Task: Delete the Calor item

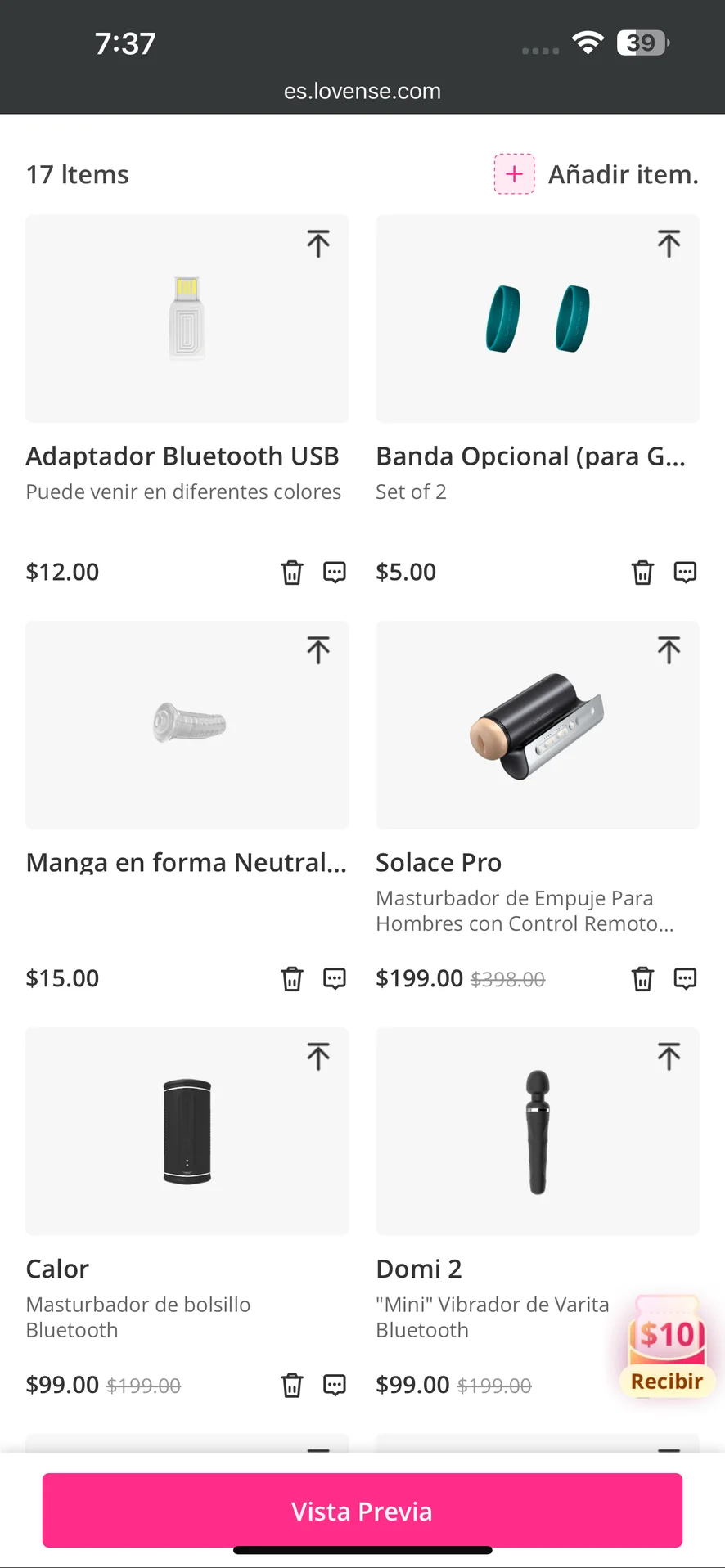Action: click(x=292, y=1386)
